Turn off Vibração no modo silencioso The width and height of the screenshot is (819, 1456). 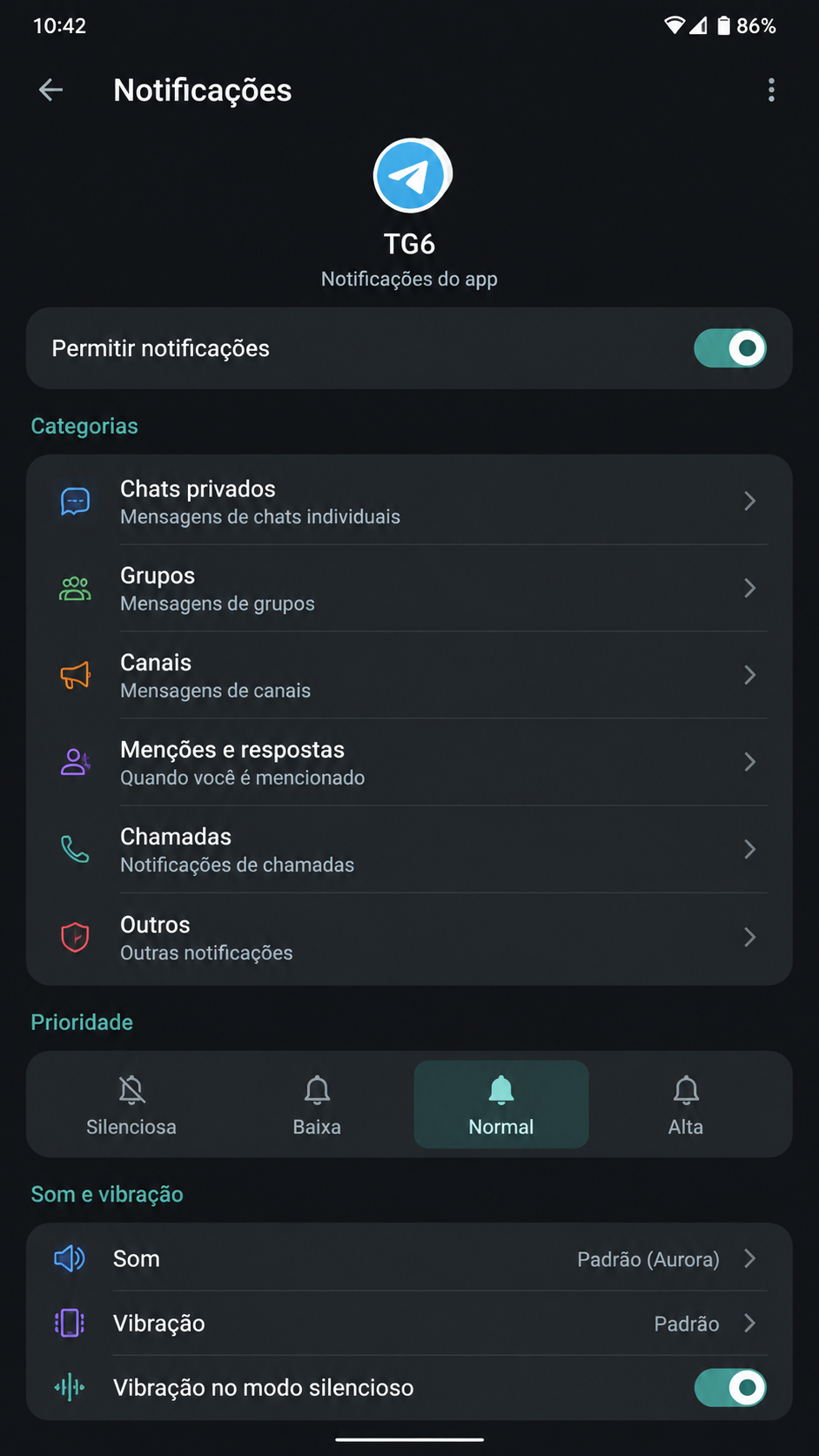pyautogui.click(x=729, y=1387)
